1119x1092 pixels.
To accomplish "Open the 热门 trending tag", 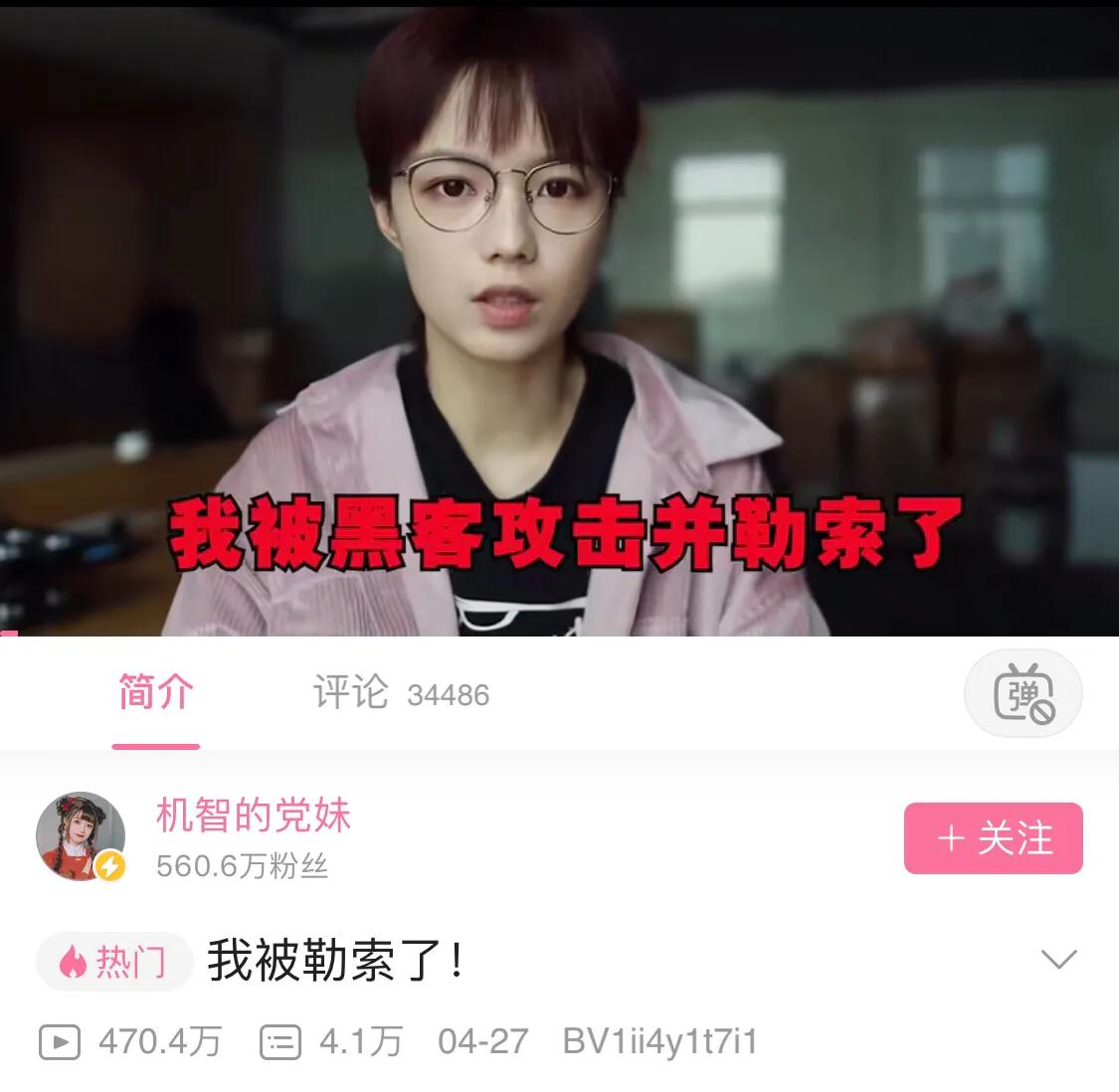I will (113, 962).
